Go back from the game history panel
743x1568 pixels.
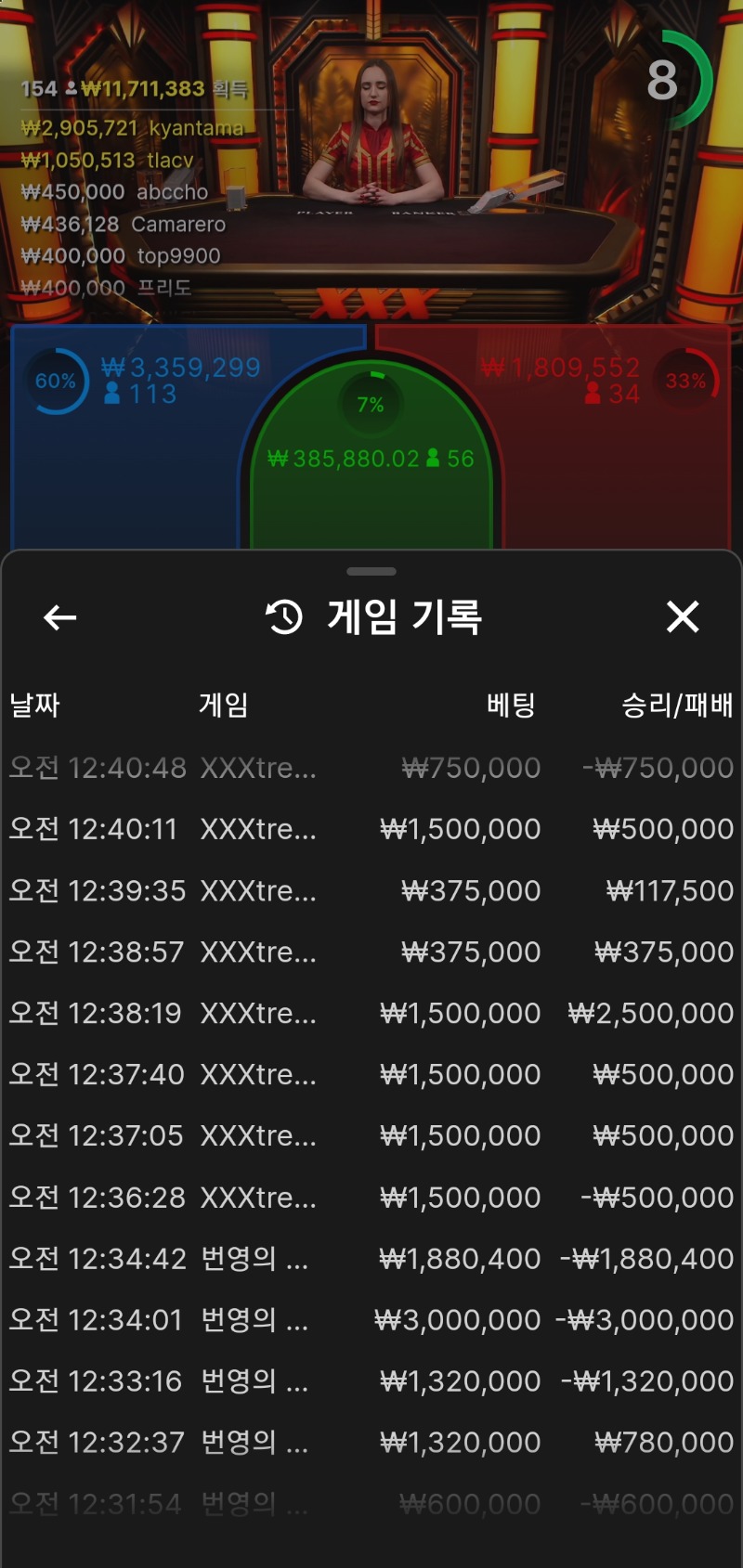tap(60, 617)
